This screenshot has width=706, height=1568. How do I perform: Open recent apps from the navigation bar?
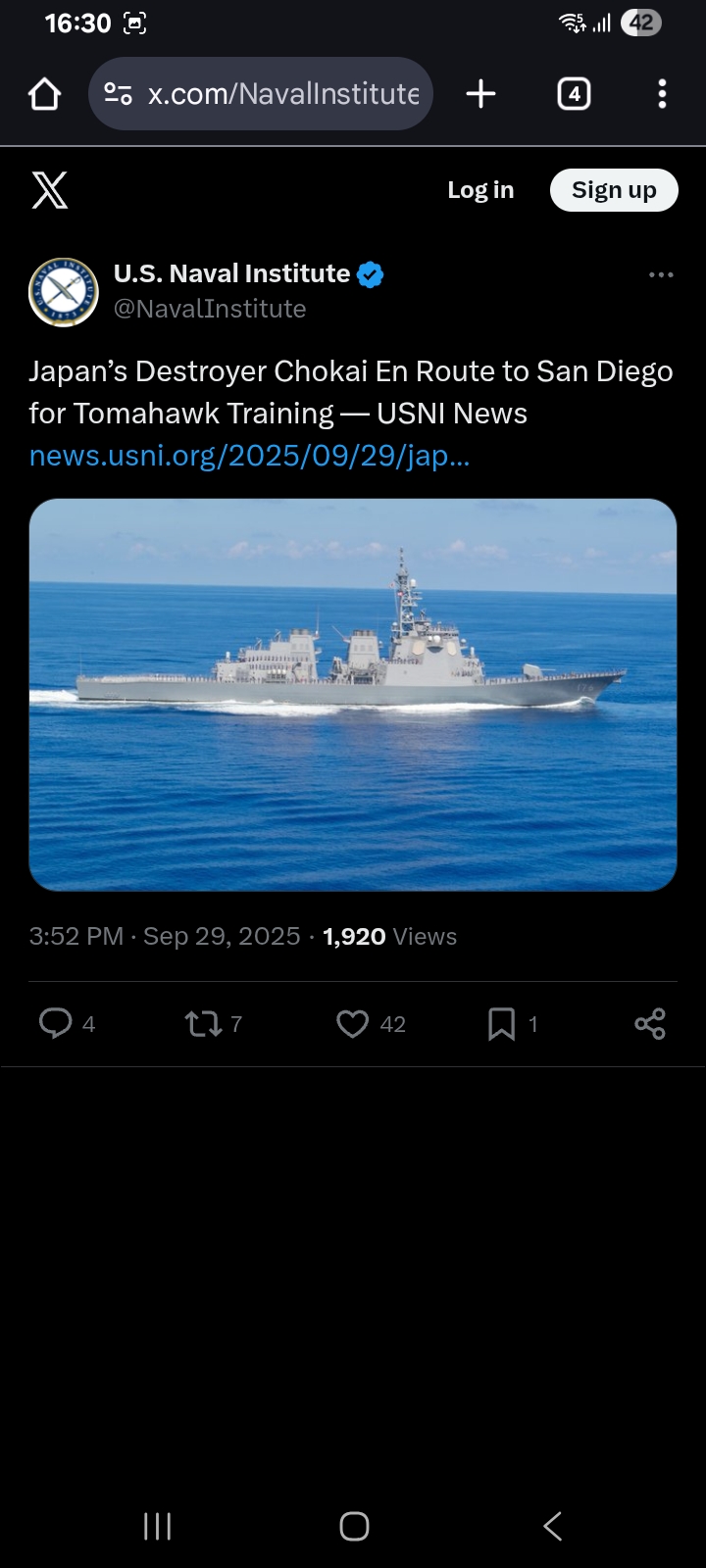click(x=157, y=1526)
